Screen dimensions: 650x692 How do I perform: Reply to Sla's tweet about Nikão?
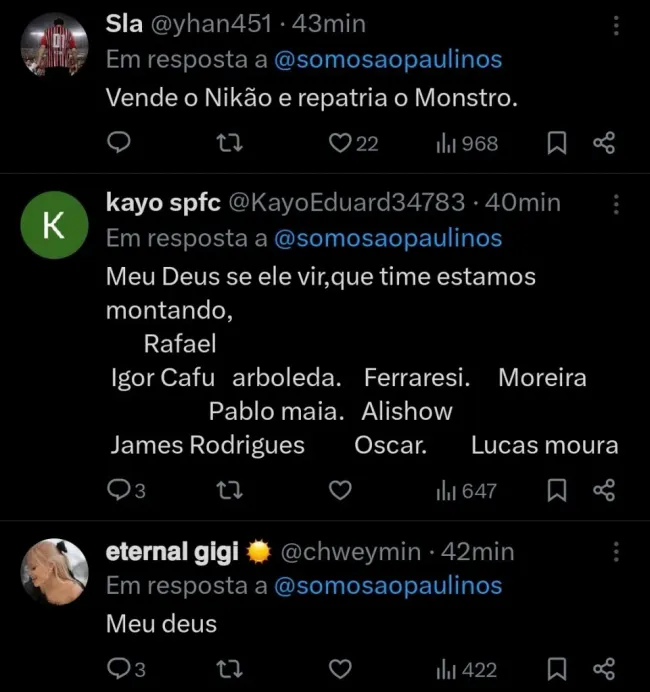click(119, 143)
